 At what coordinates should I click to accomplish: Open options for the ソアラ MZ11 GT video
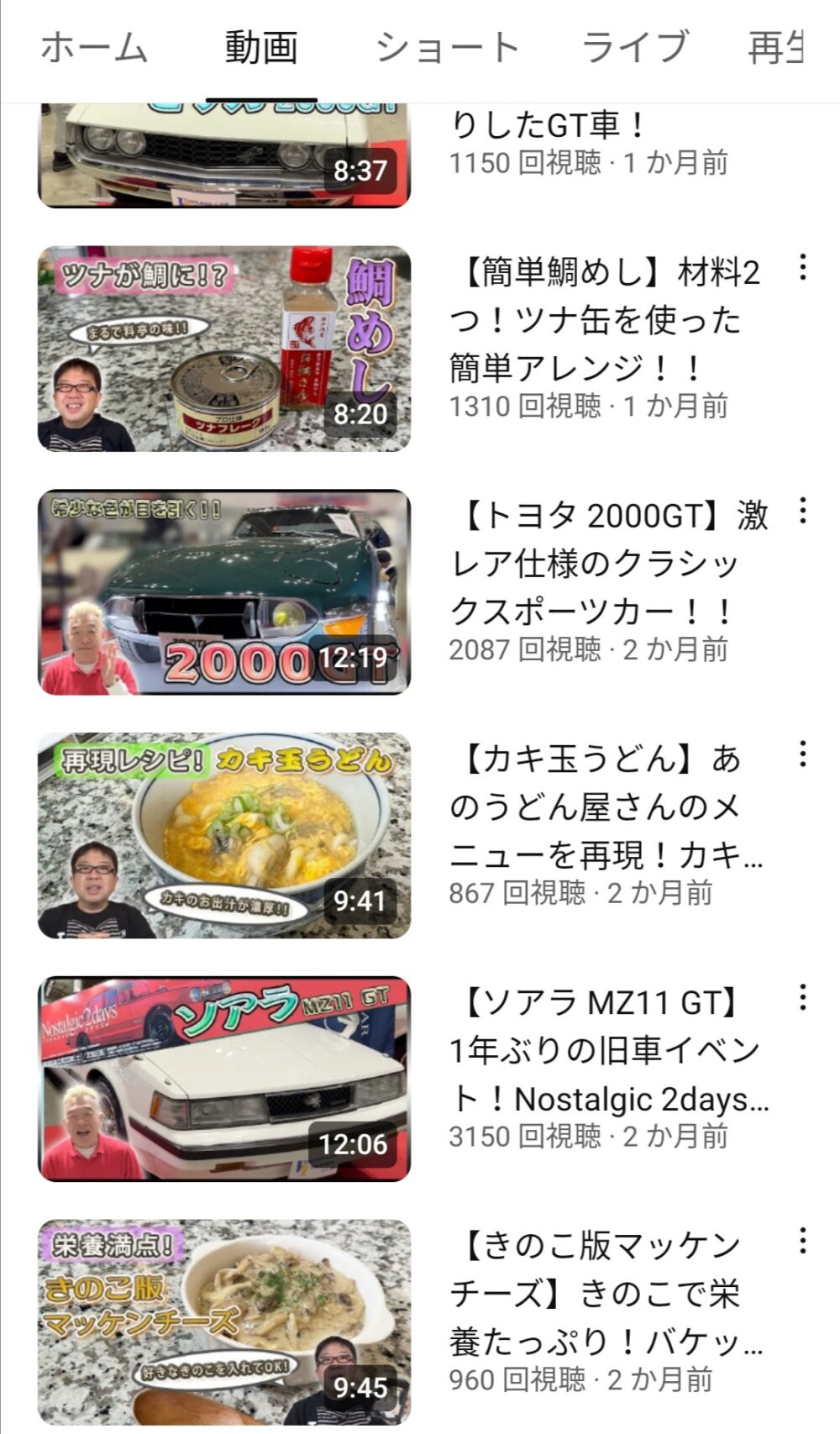[803, 998]
